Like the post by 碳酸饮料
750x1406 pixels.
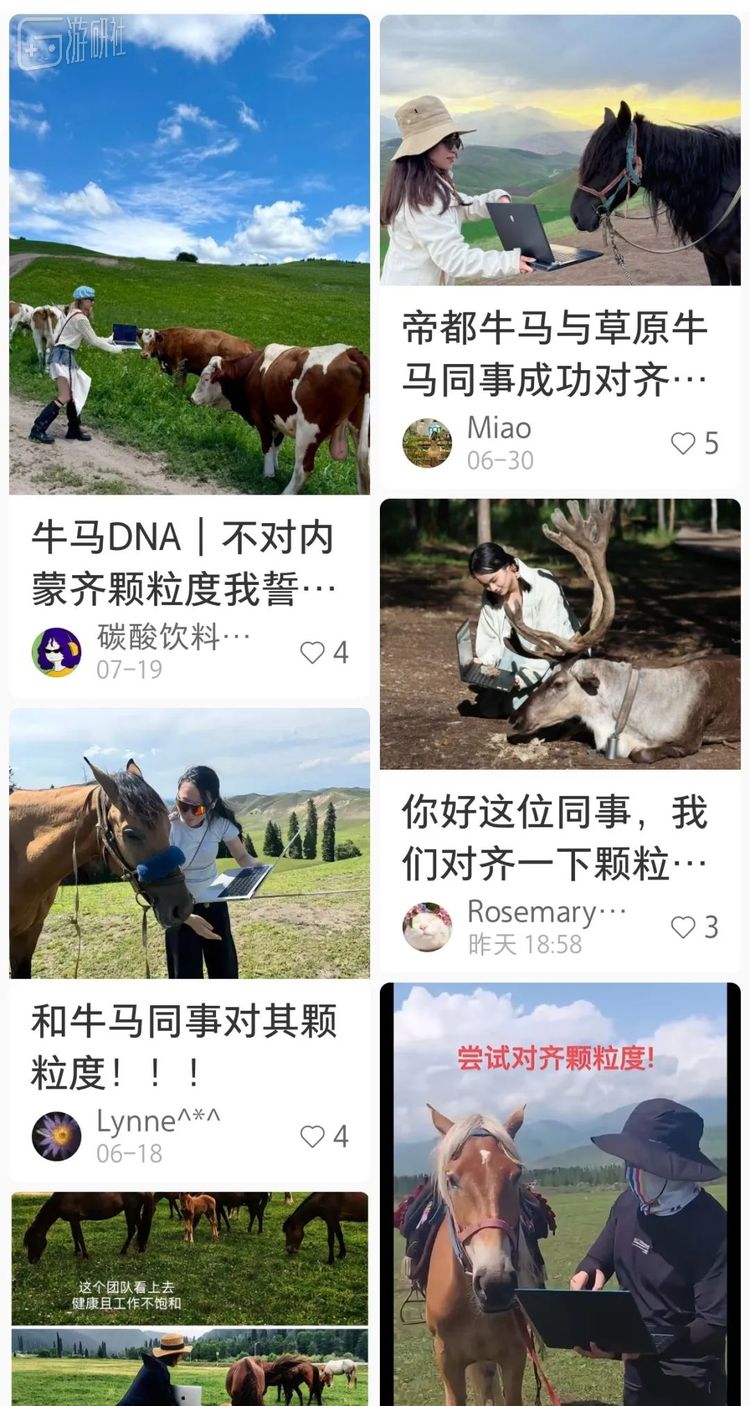pyautogui.click(x=314, y=652)
